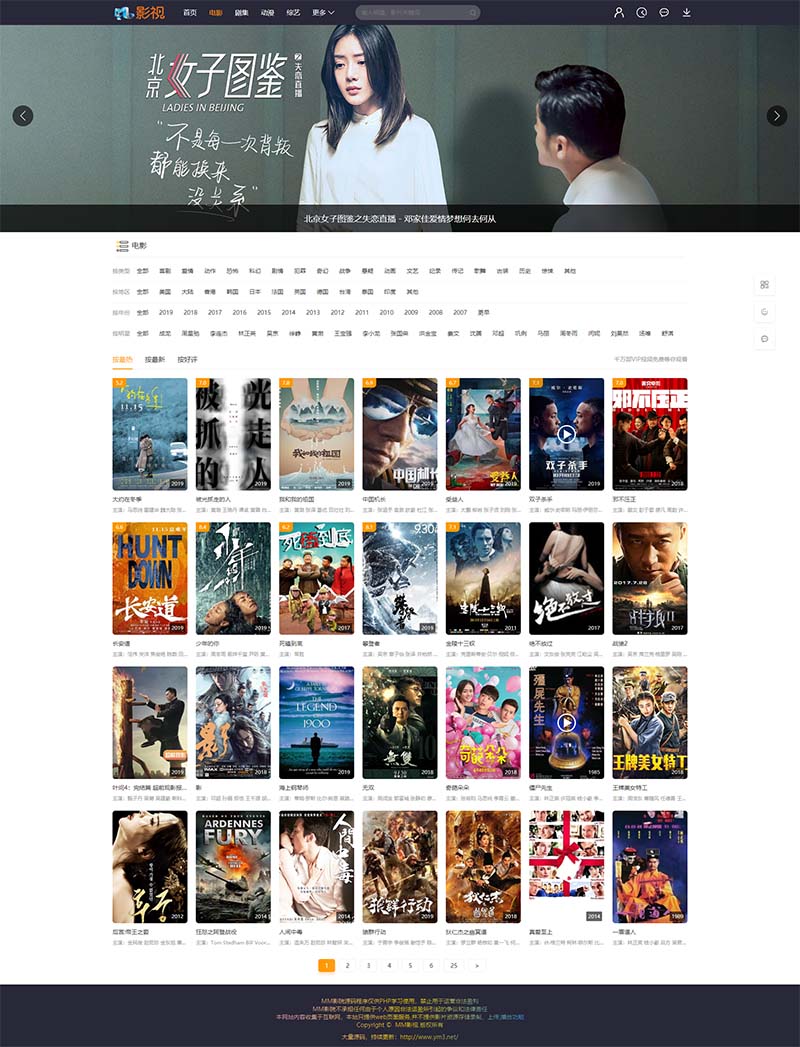Open the movie 长安道
The image size is (800, 1047).
pyautogui.click(x=150, y=578)
